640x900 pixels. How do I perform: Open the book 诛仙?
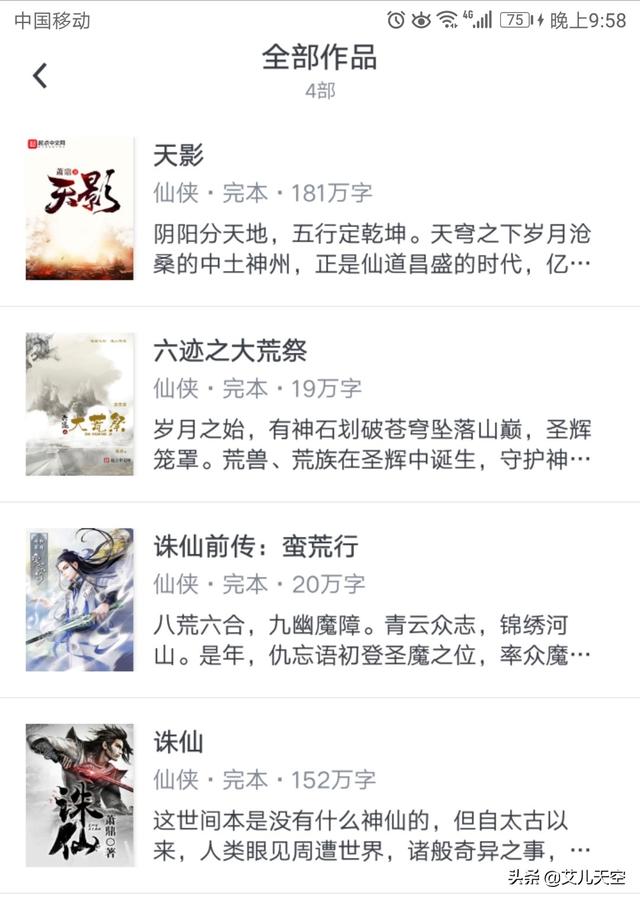pyautogui.click(x=179, y=742)
